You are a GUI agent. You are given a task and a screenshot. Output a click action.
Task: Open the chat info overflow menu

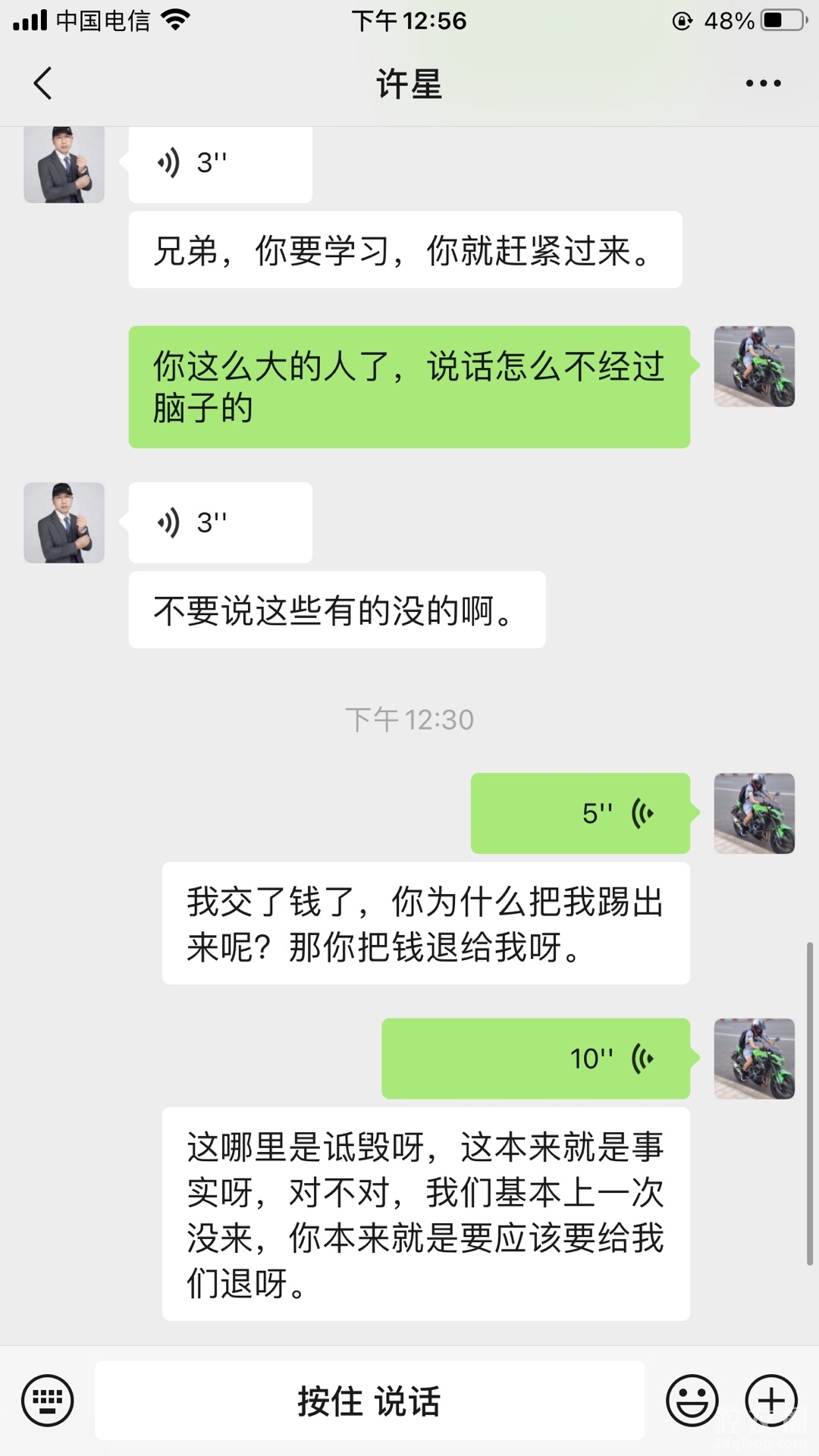tap(763, 83)
